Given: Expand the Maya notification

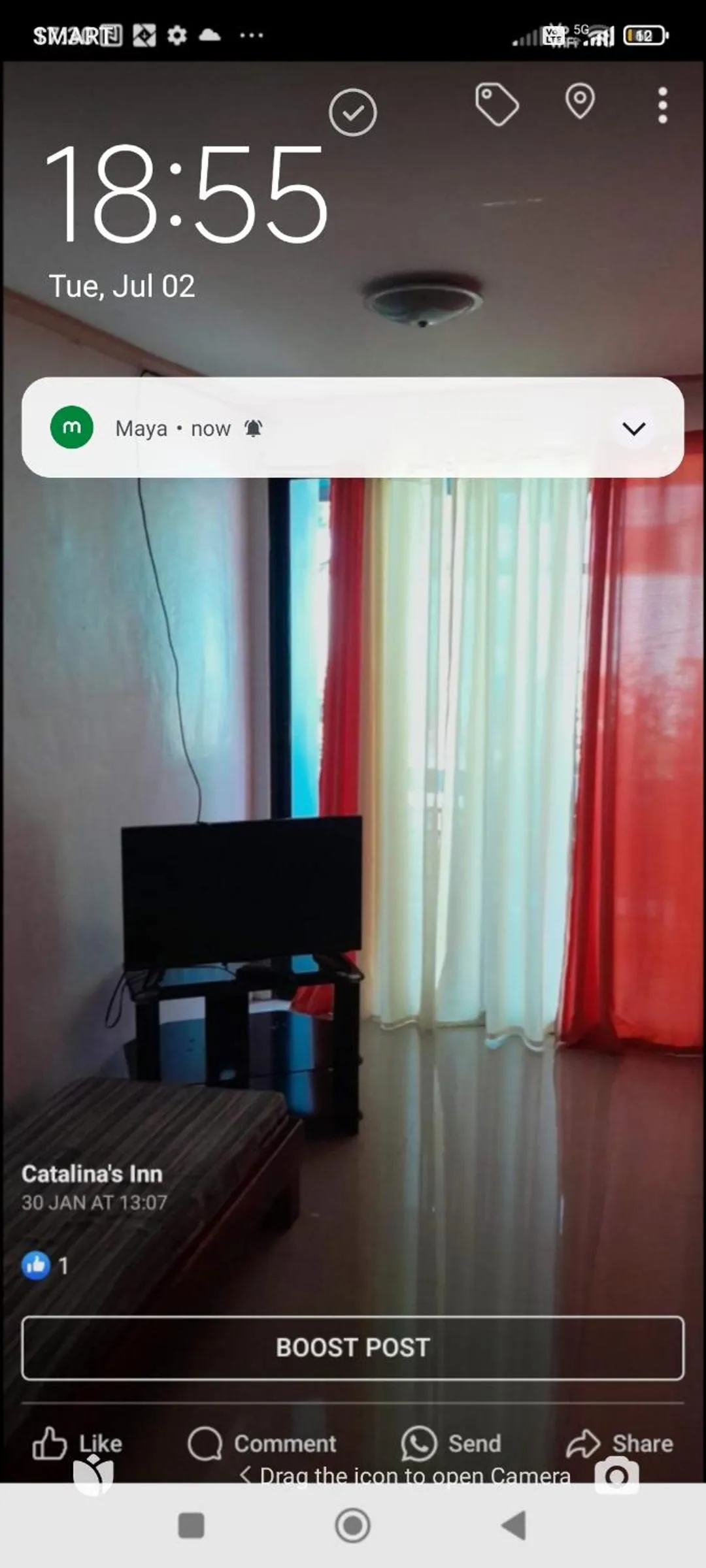Looking at the screenshot, I should point(633,429).
